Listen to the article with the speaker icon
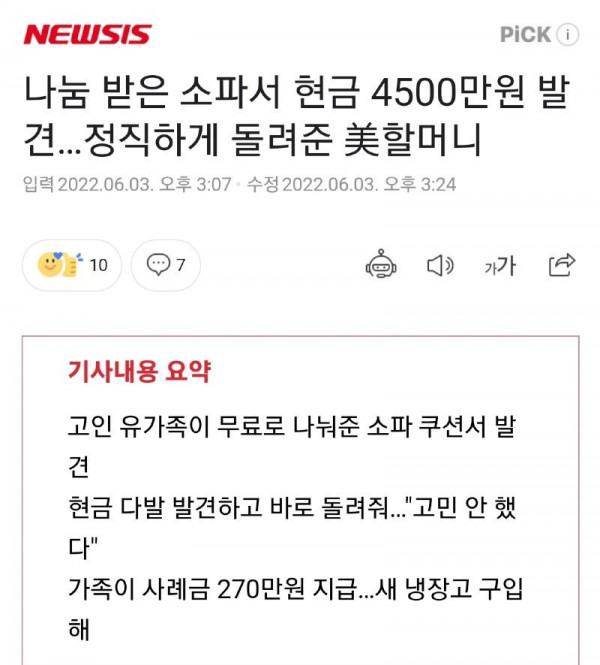The image size is (600, 665). point(440,265)
